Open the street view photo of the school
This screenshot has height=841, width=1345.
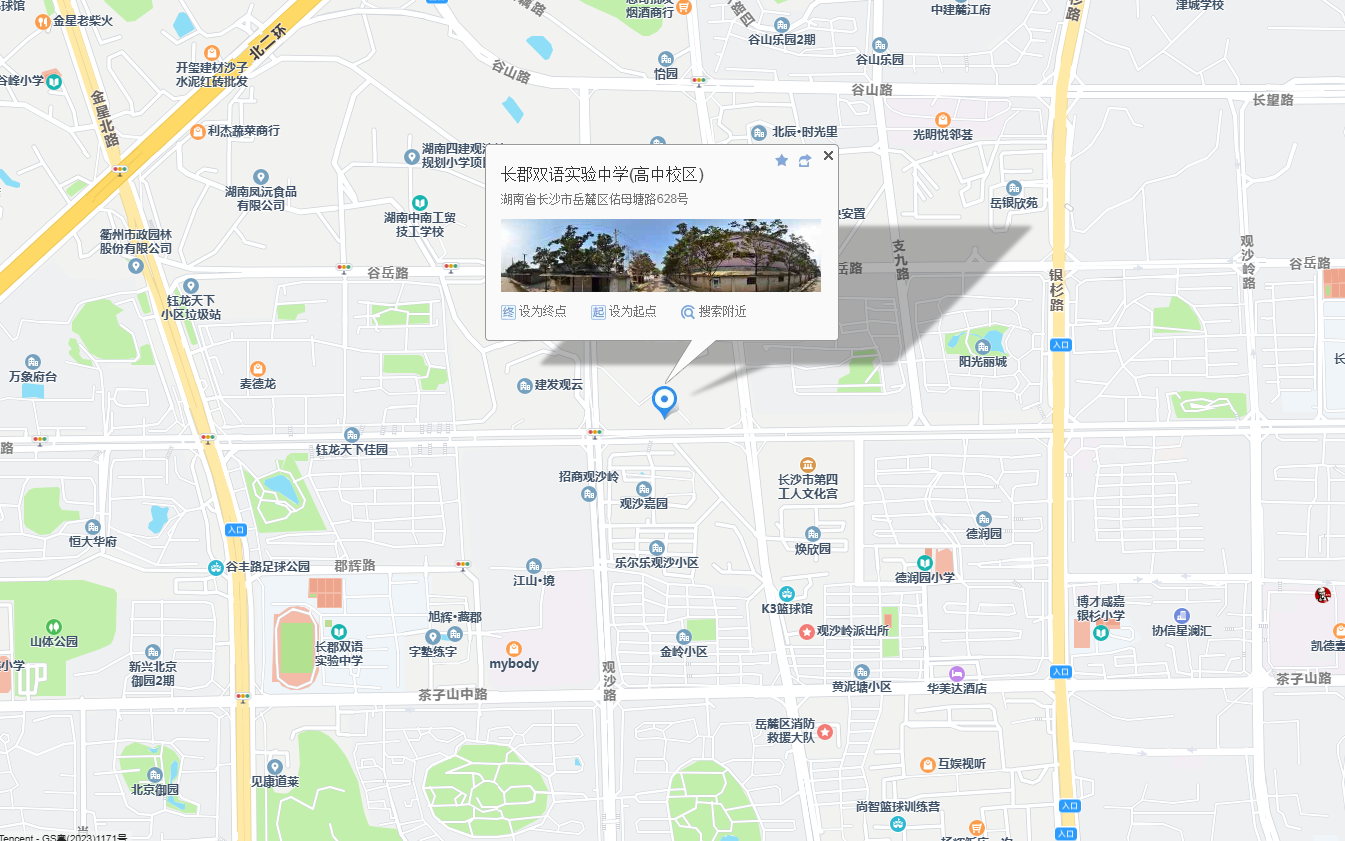[x=660, y=256]
